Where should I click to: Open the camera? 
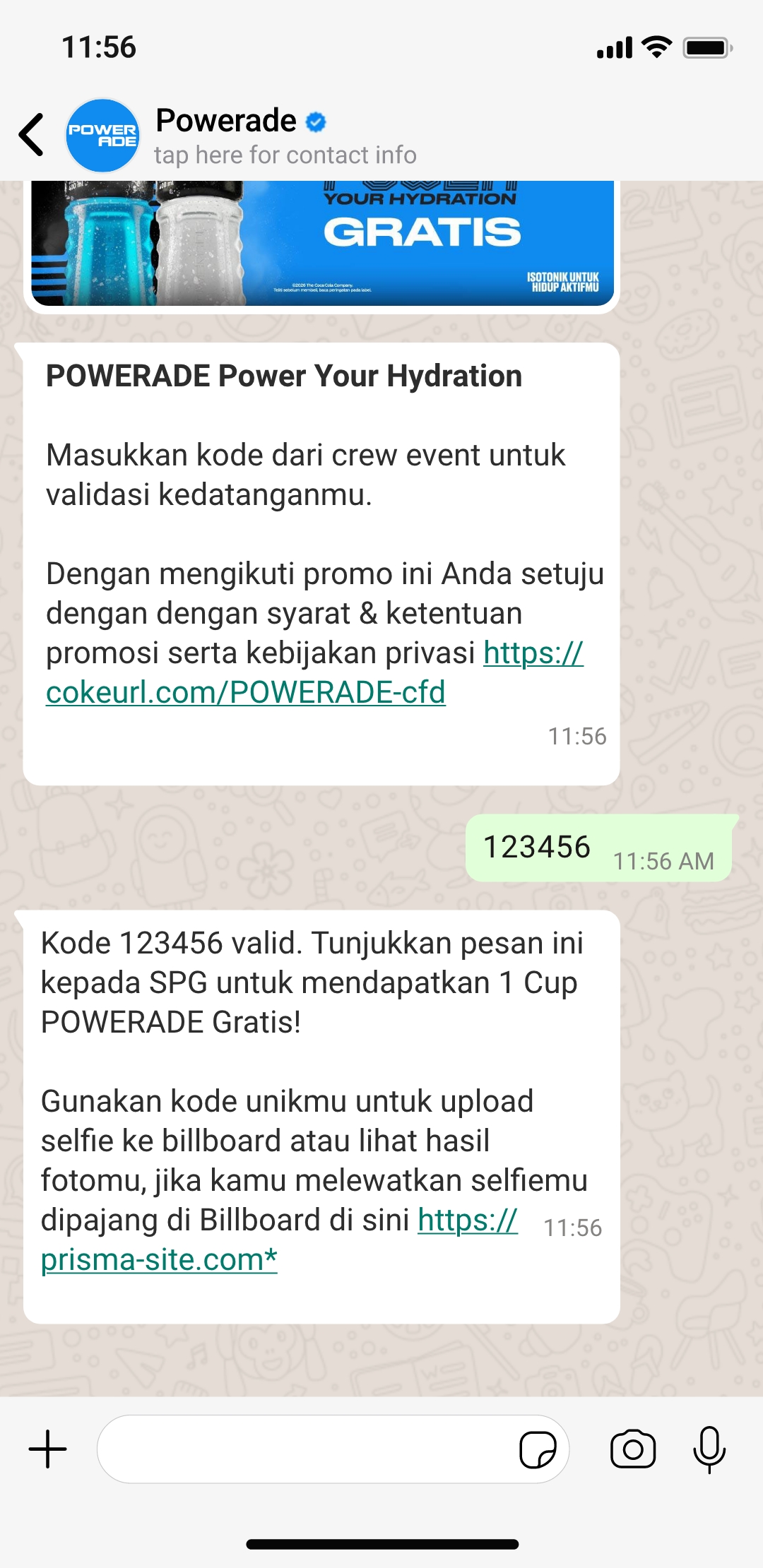633,1449
